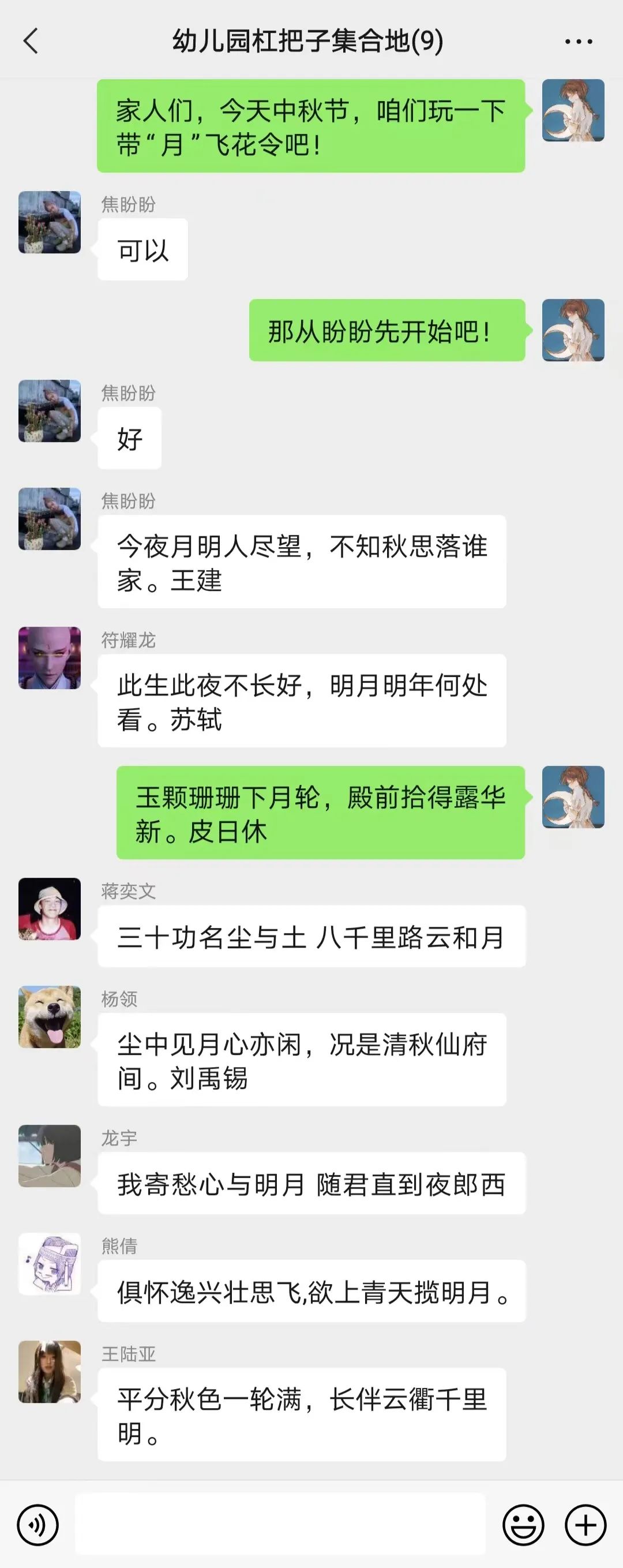The image size is (623, 1568).
Task: Open the plus attachments menu
Action: click(x=586, y=1525)
